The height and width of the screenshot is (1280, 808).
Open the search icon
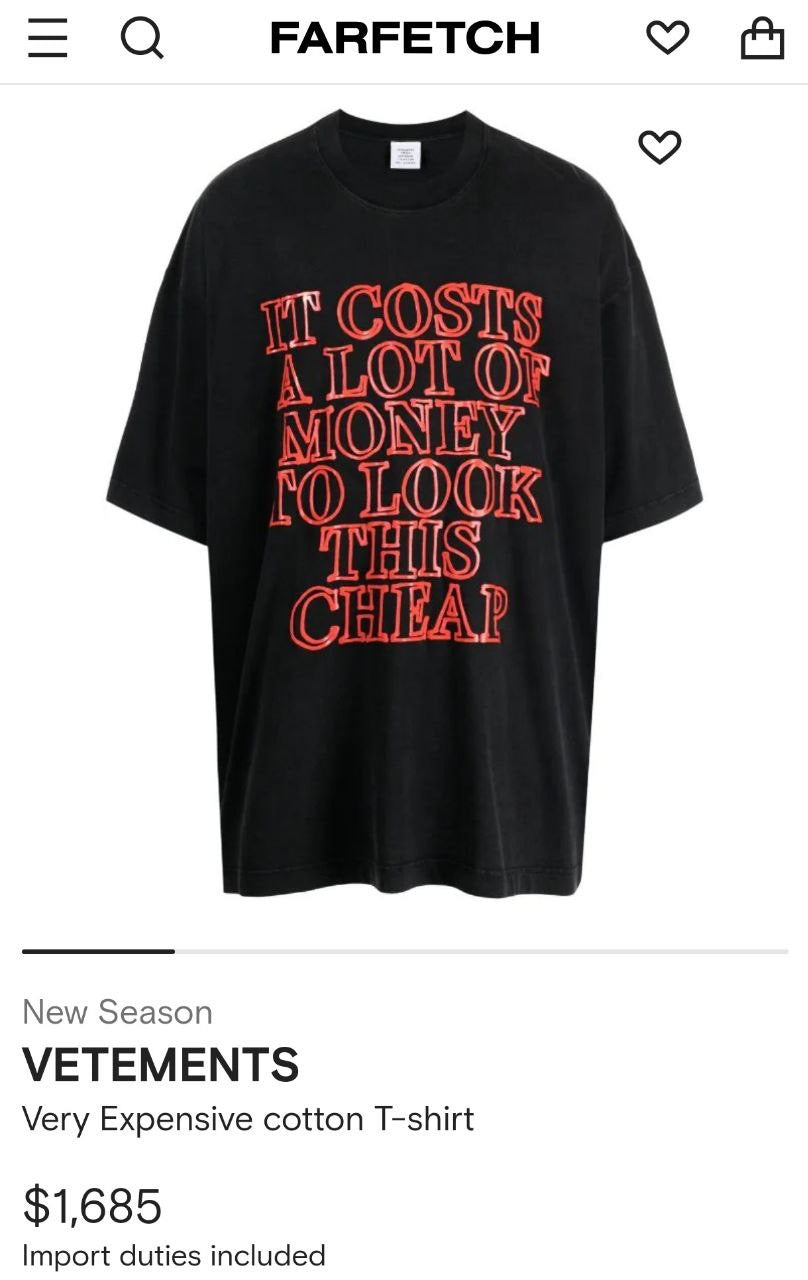coord(141,39)
